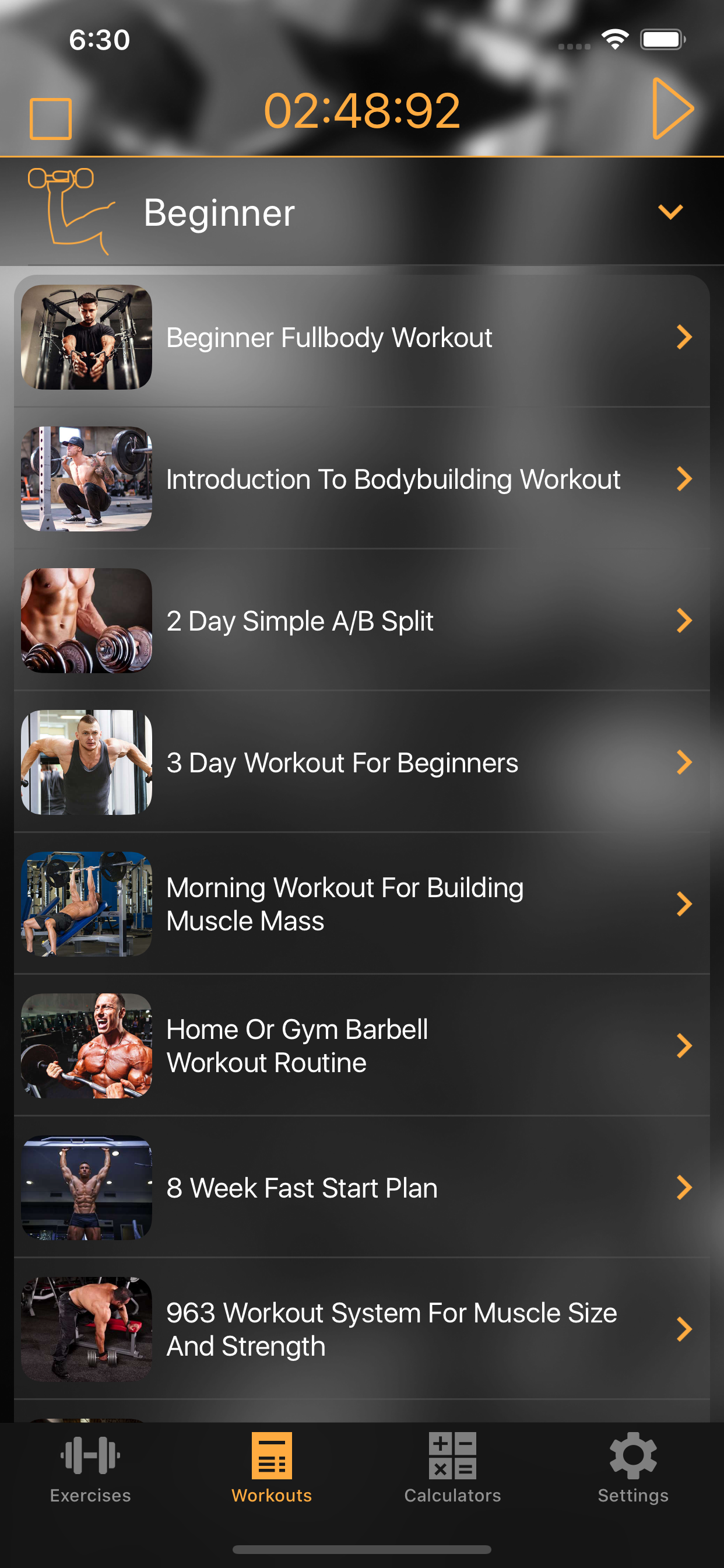
Task: Go to the Calculators tab
Action: [452, 1468]
